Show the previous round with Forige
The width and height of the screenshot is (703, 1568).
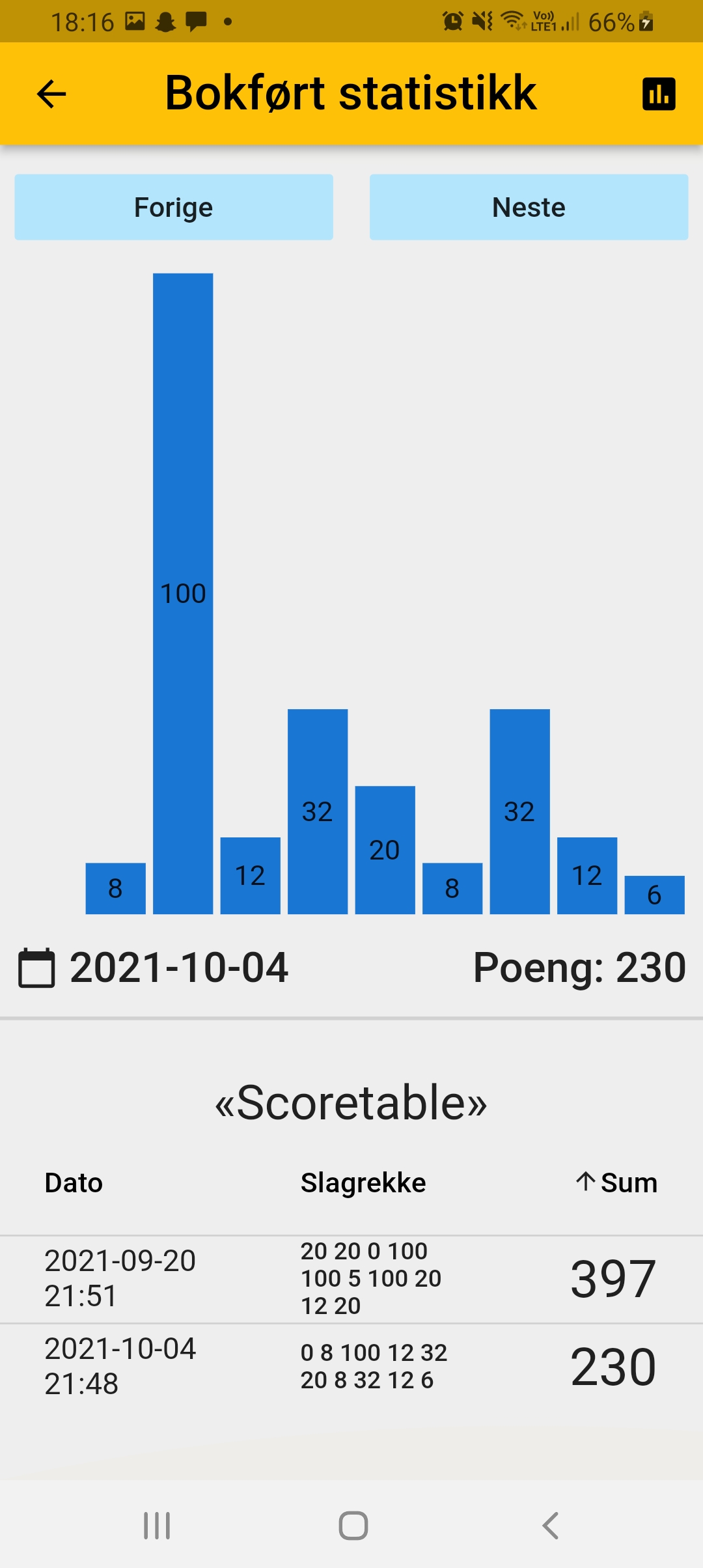(174, 207)
